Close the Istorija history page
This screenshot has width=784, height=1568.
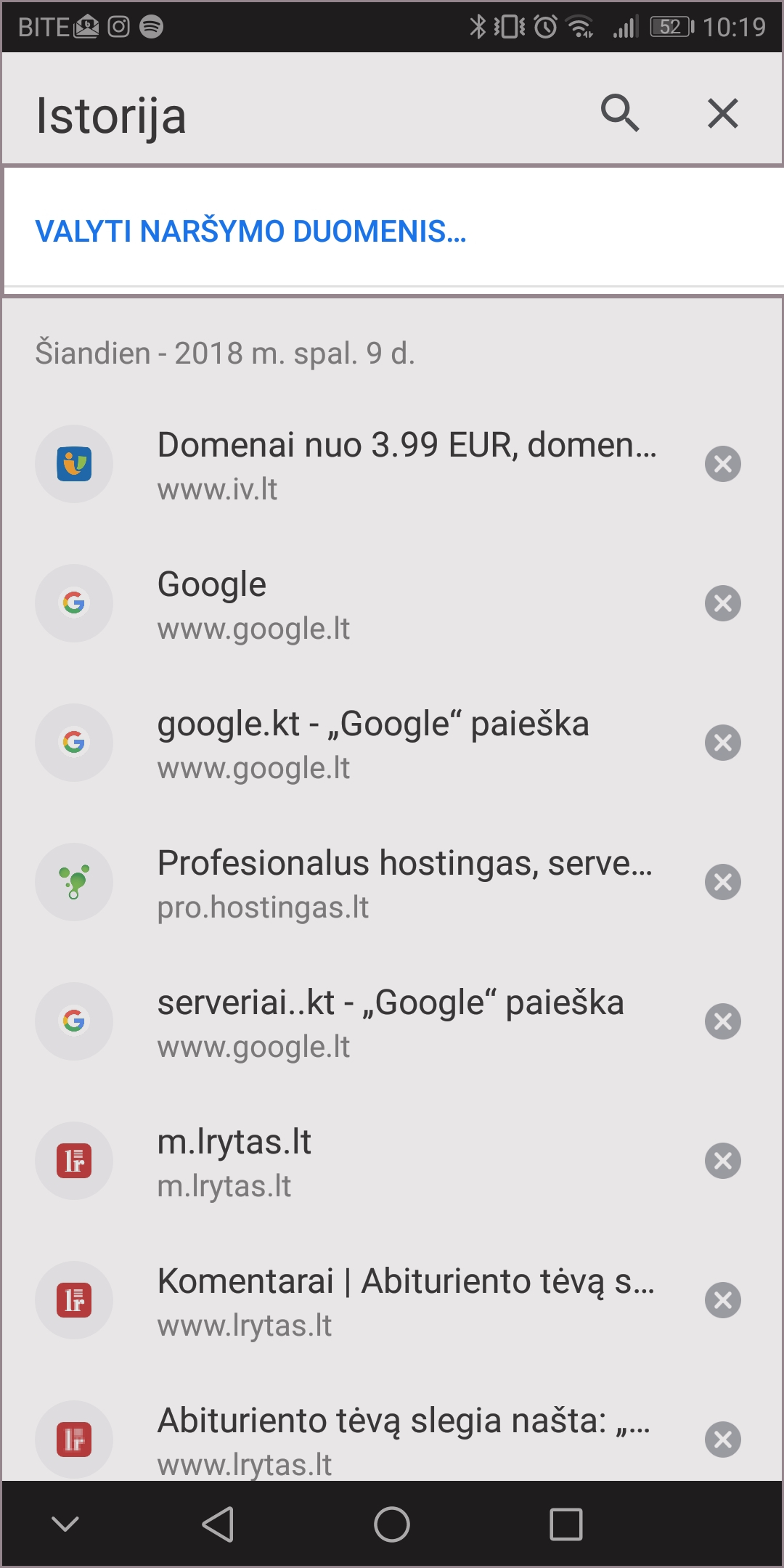click(722, 113)
